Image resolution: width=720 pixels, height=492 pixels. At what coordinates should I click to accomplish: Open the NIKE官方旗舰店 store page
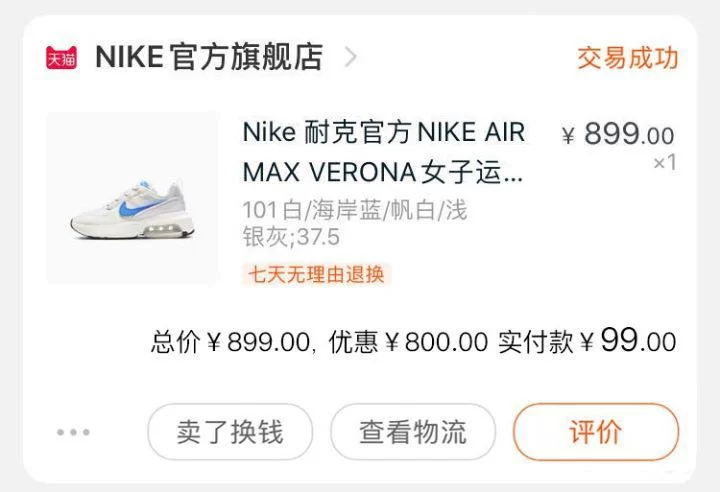coord(208,57)
